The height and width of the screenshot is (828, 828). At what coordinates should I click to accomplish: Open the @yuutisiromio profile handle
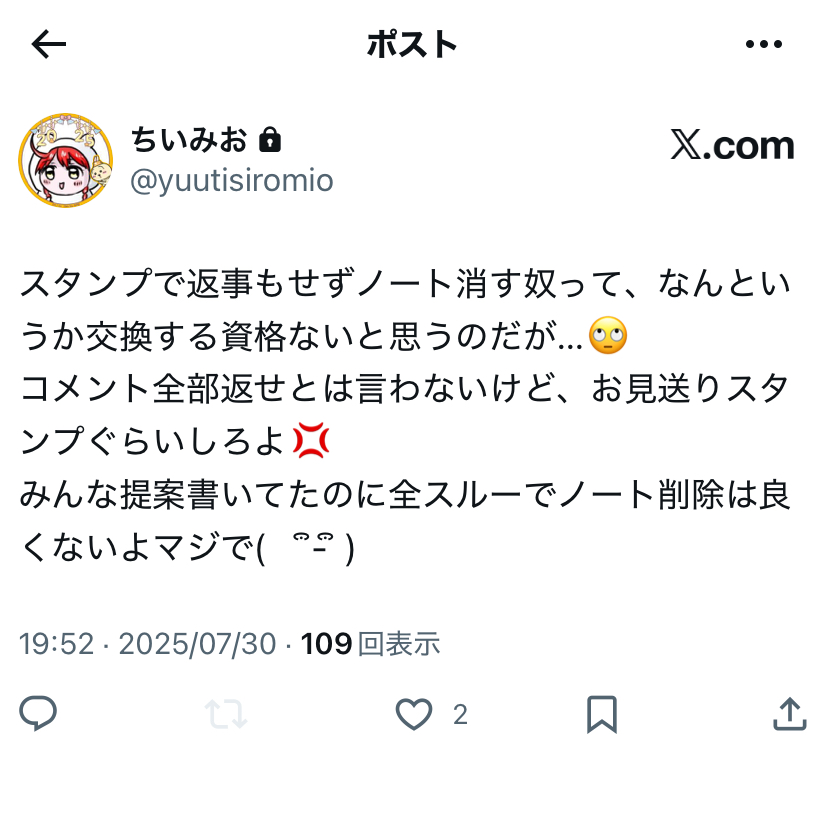coord(232,180)
